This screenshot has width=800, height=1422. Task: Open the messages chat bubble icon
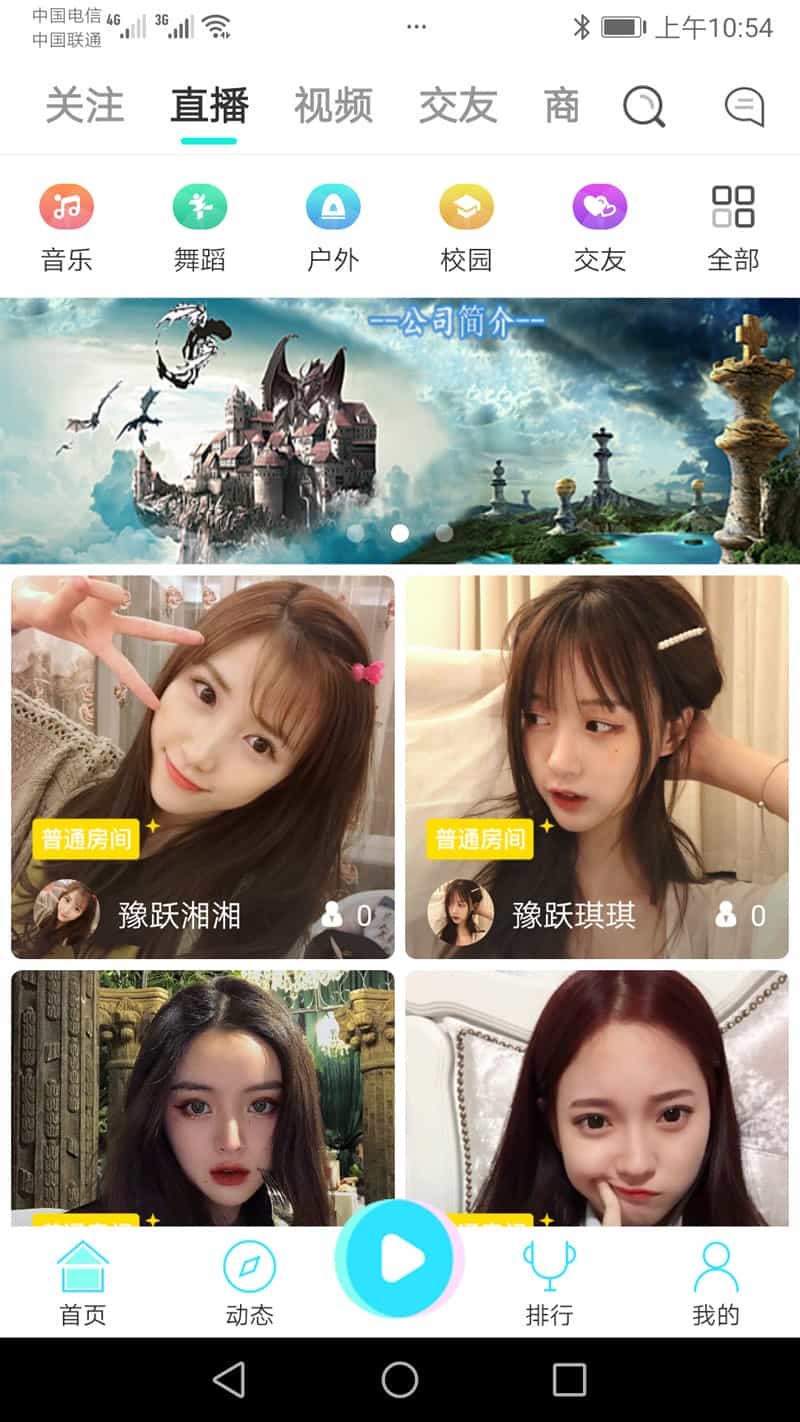(x=744, y=106)
